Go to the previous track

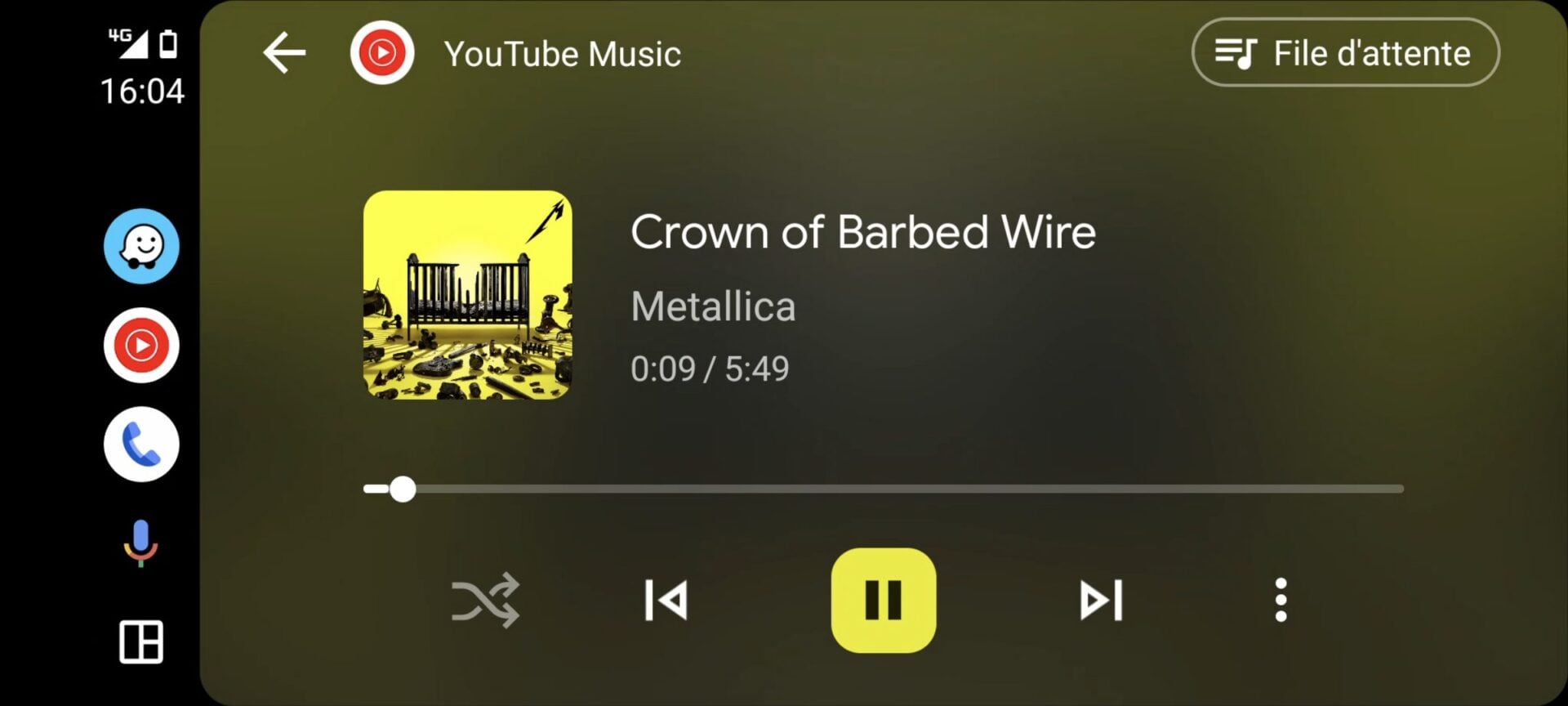[x=666, y=601]
